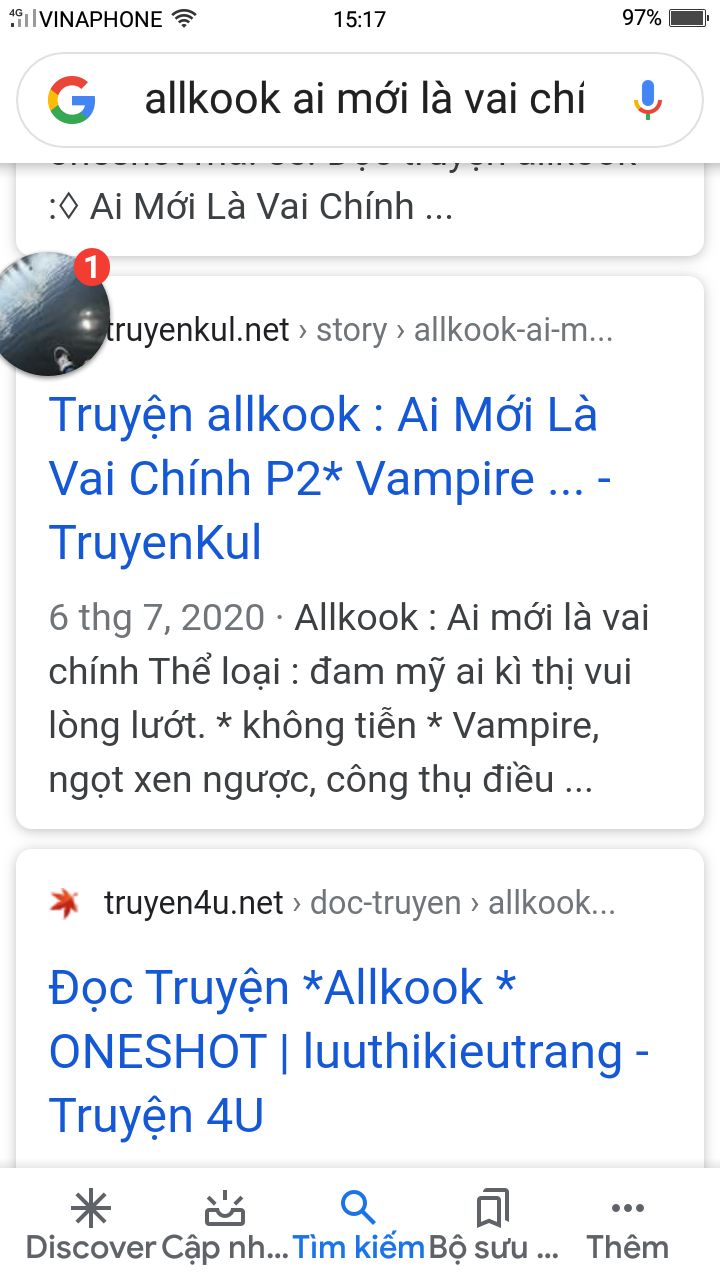Image resolution: width=720 pixels, height=1280 pixels.
Task: Open the floating chat head bubble
Action: click(x=50, y=314)
